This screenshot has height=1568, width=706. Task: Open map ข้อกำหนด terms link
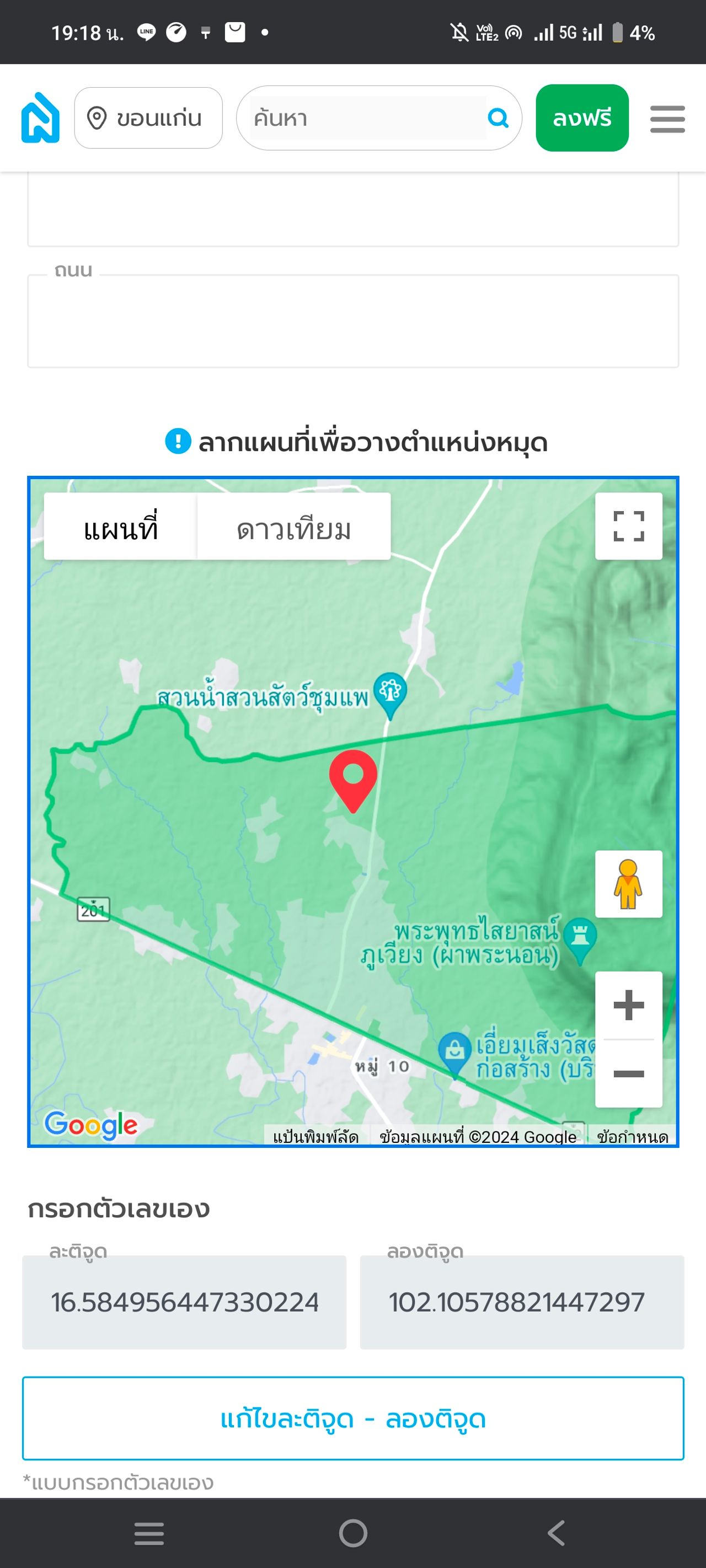coord(632,1136)
